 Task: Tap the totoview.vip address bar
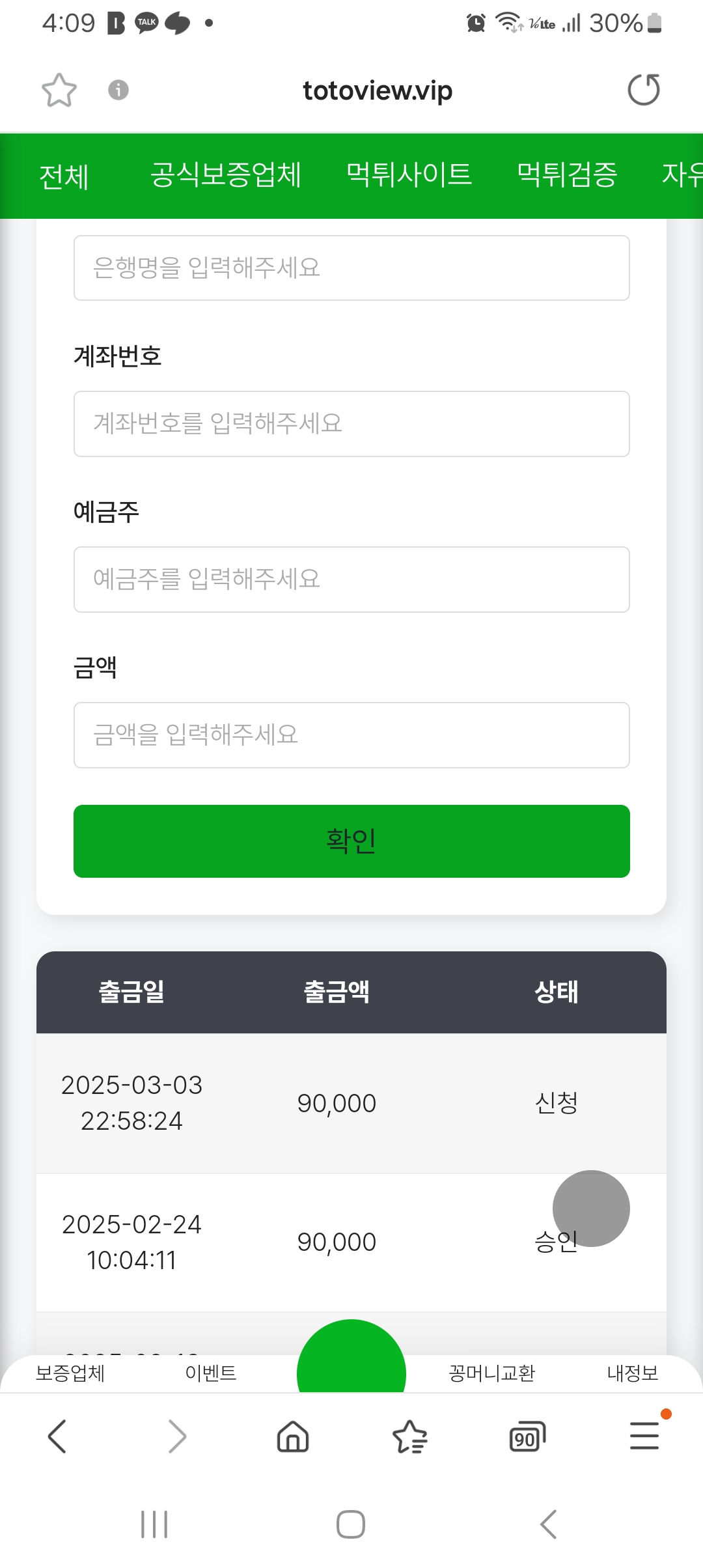point(378,91)
